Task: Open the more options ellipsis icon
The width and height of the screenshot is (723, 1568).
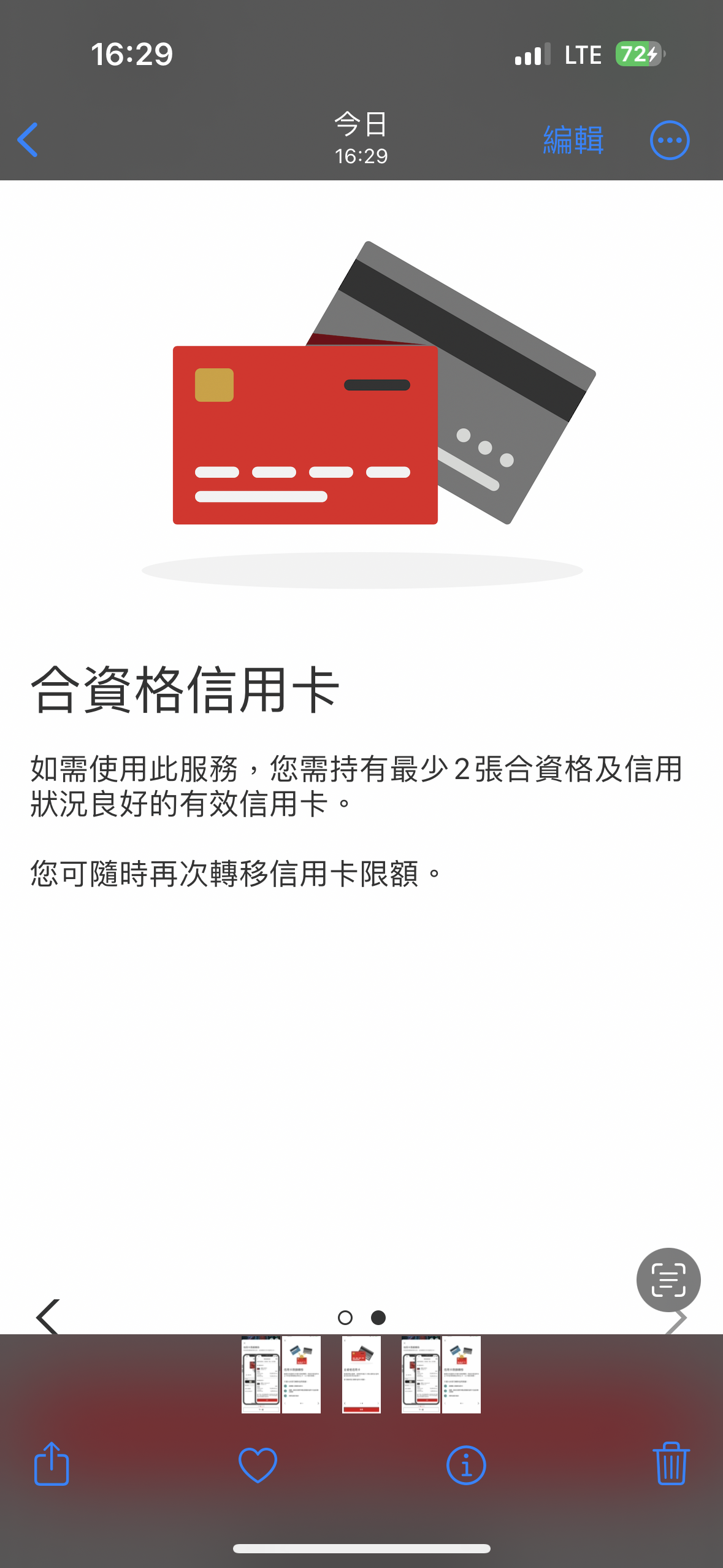Action: pos(669,139)
